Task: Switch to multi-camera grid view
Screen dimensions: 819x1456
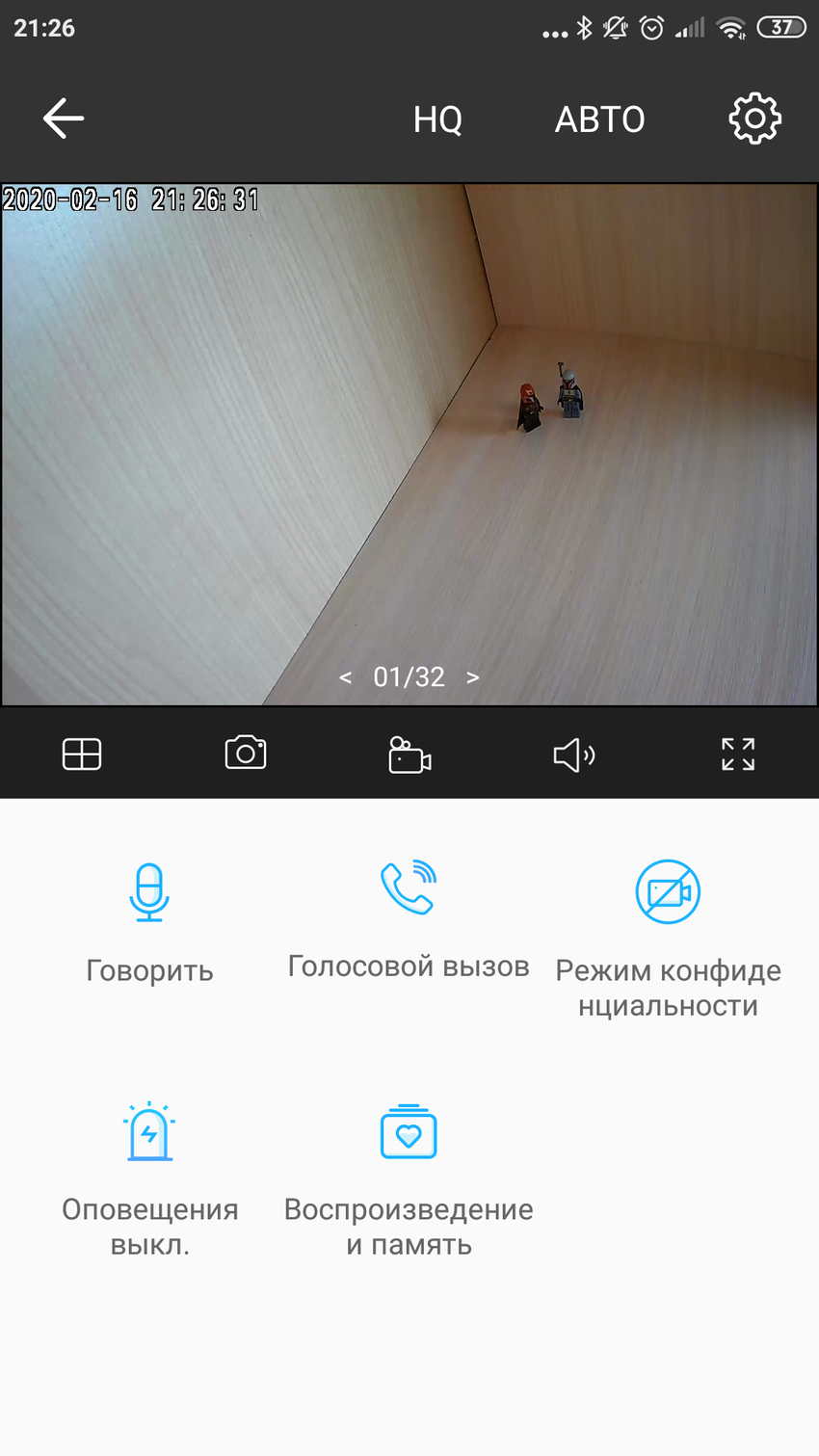Action: tap(82, 754)
